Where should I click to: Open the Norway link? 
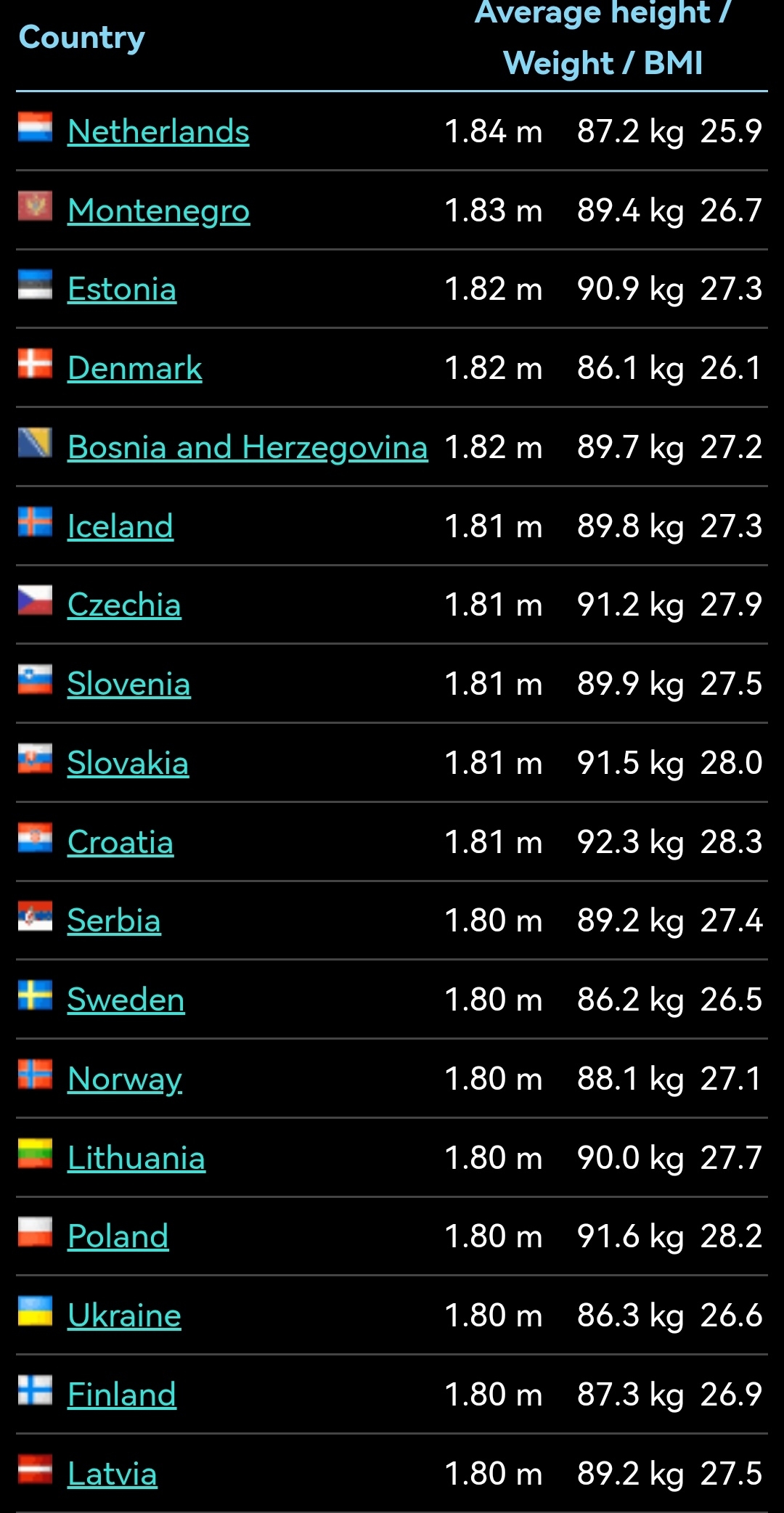coord(125,1079)
